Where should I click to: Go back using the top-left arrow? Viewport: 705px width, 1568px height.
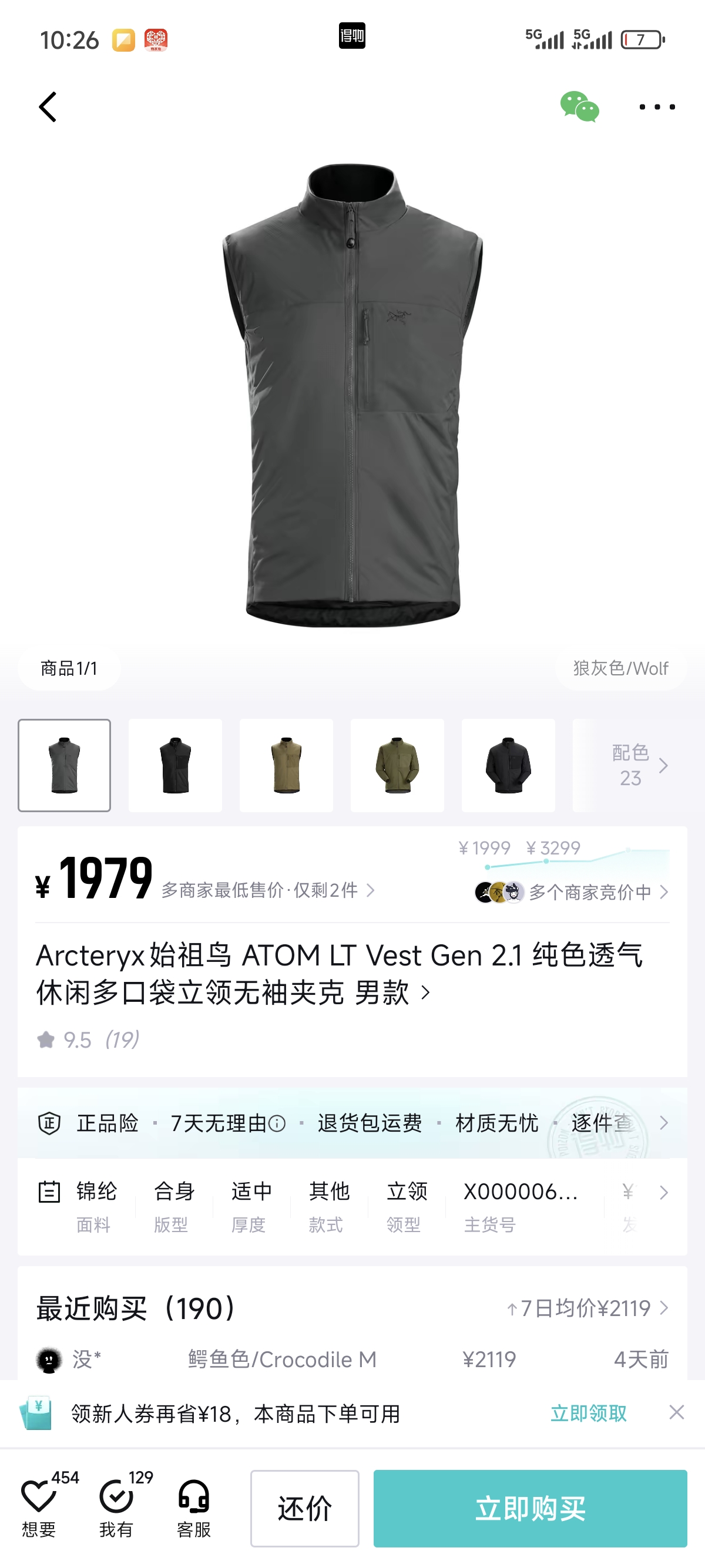pos(48,107)
